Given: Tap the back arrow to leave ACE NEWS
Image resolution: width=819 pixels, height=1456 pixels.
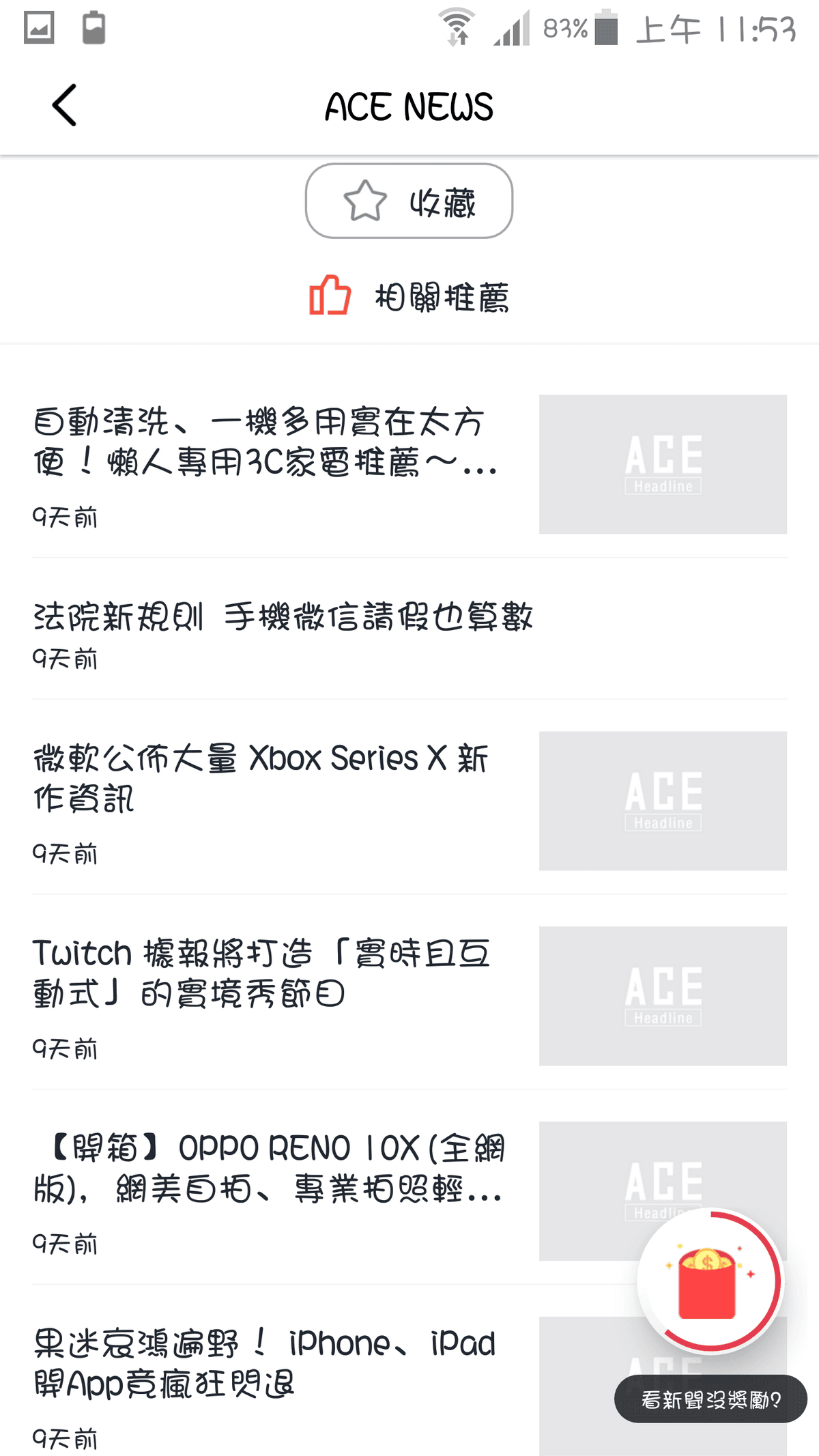Looking at the screenshot, I should pyautogui.click(x=65, y=106).
